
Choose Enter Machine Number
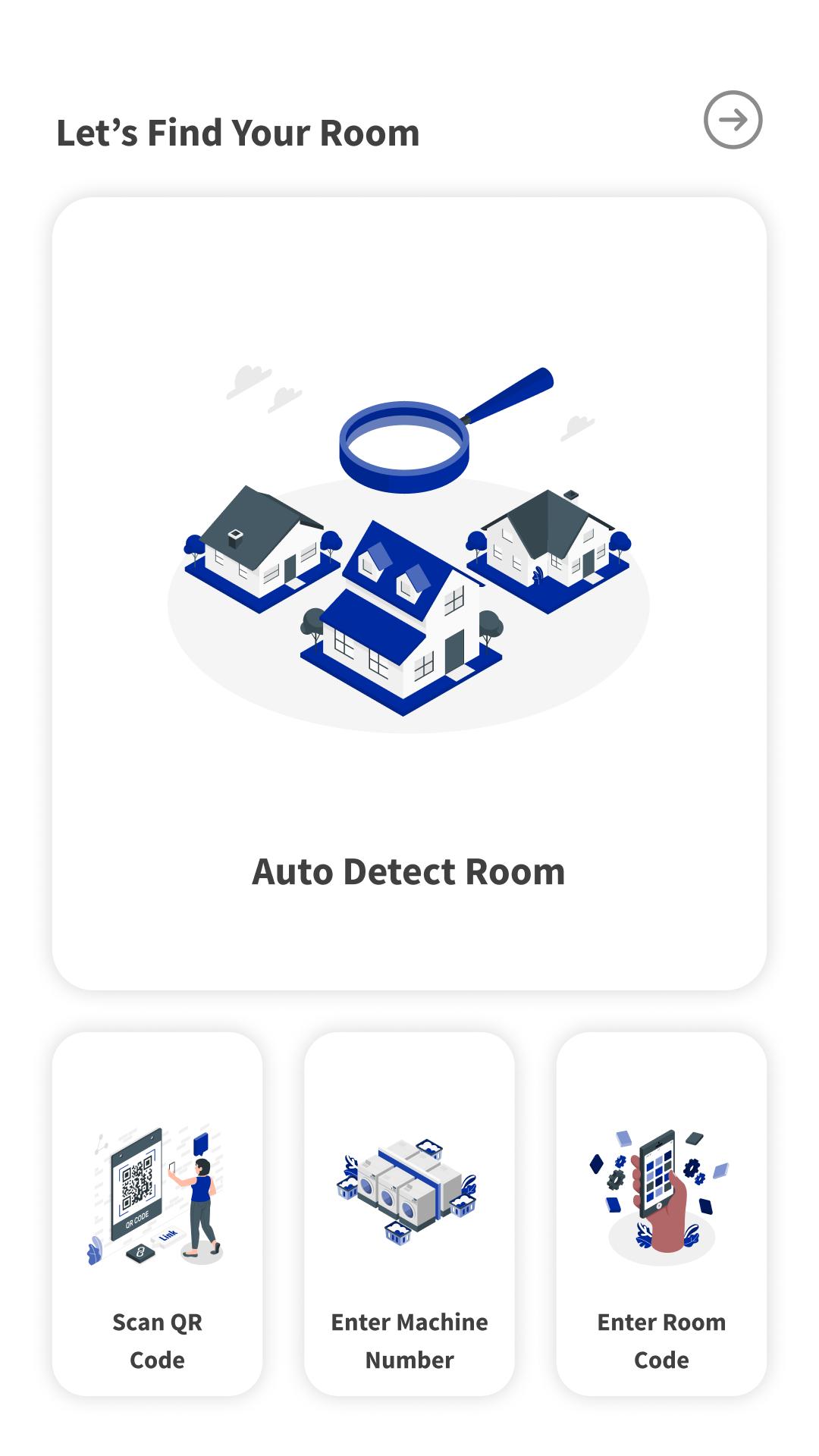(409, 1213)
